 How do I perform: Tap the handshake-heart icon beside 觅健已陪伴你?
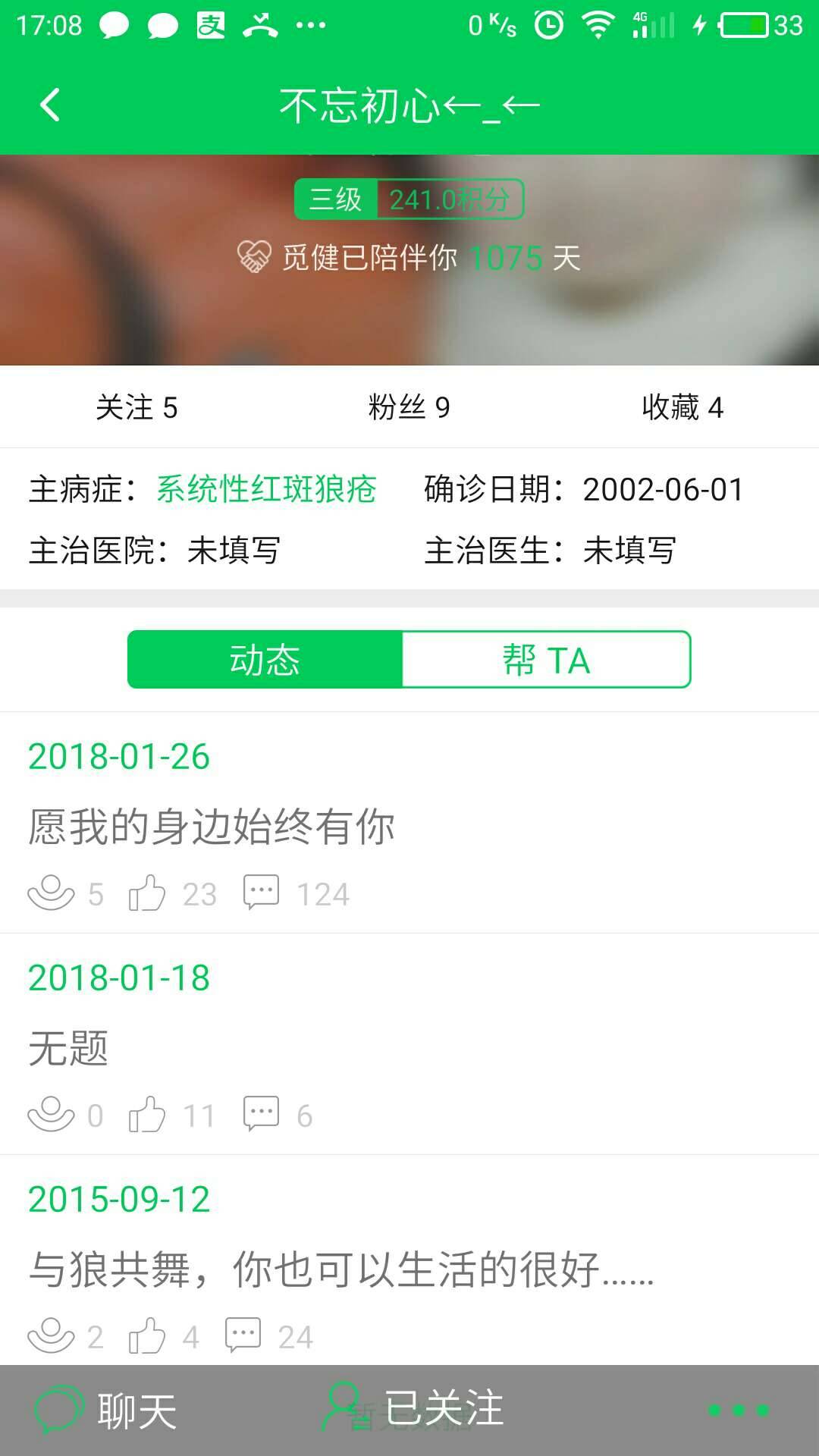pyautogui.click(x=256, y=256)
